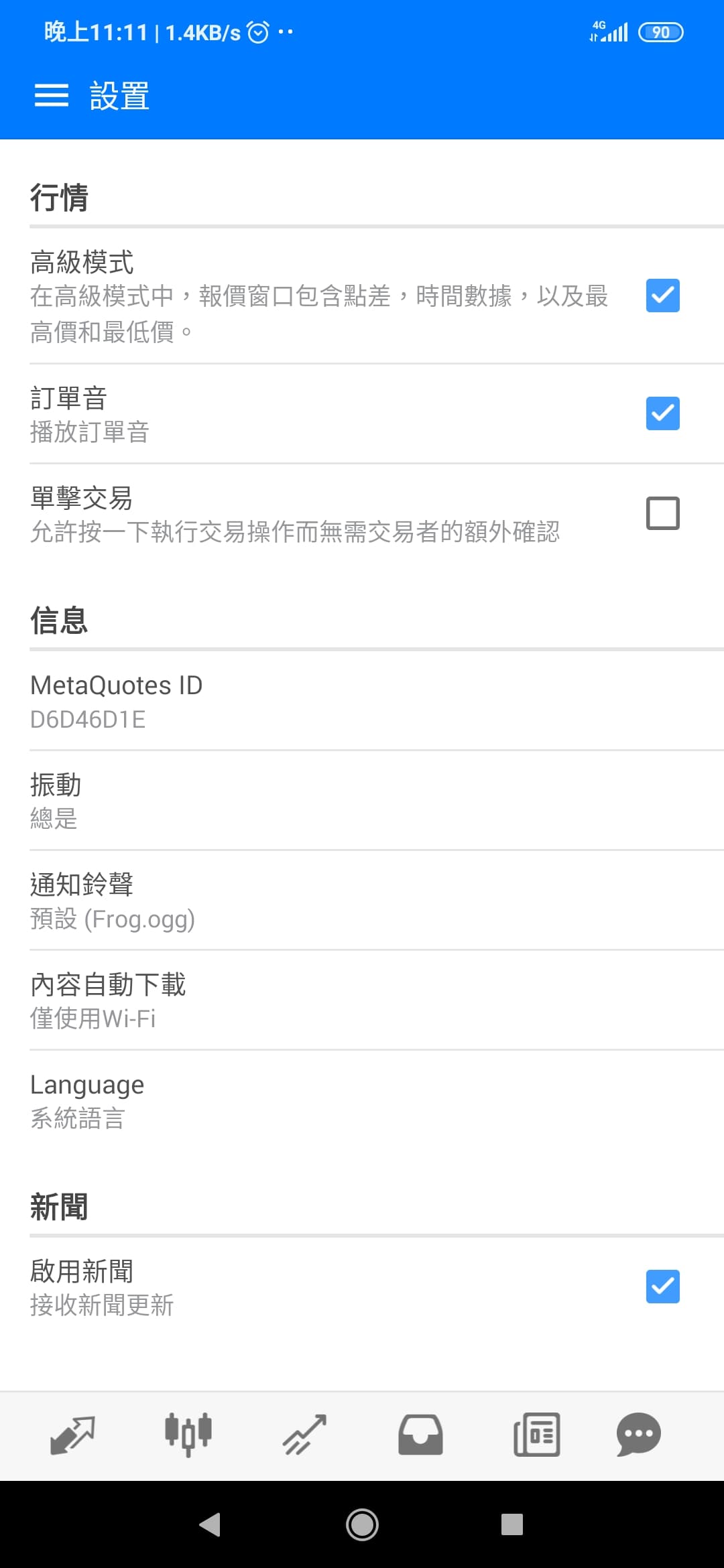The height and width of the screenshot is (1568, 724).
Task: Open the Mailbox tray icon
Action: tap(420, 1434)
